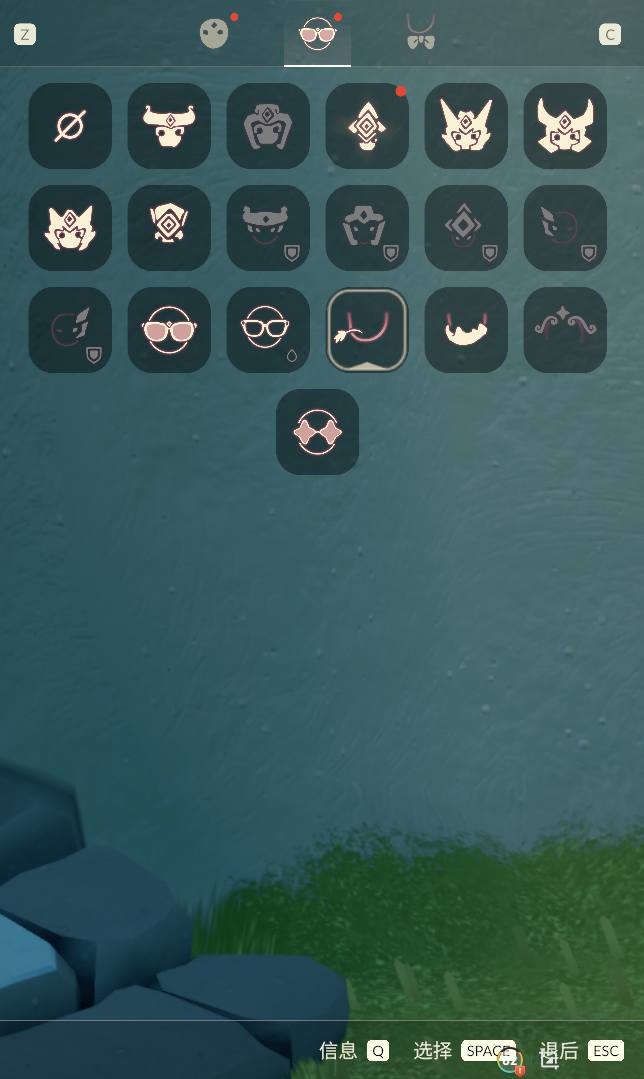Confirm with the 选择 select button
644x1079 pixels.
click(x=463, y=1050)
